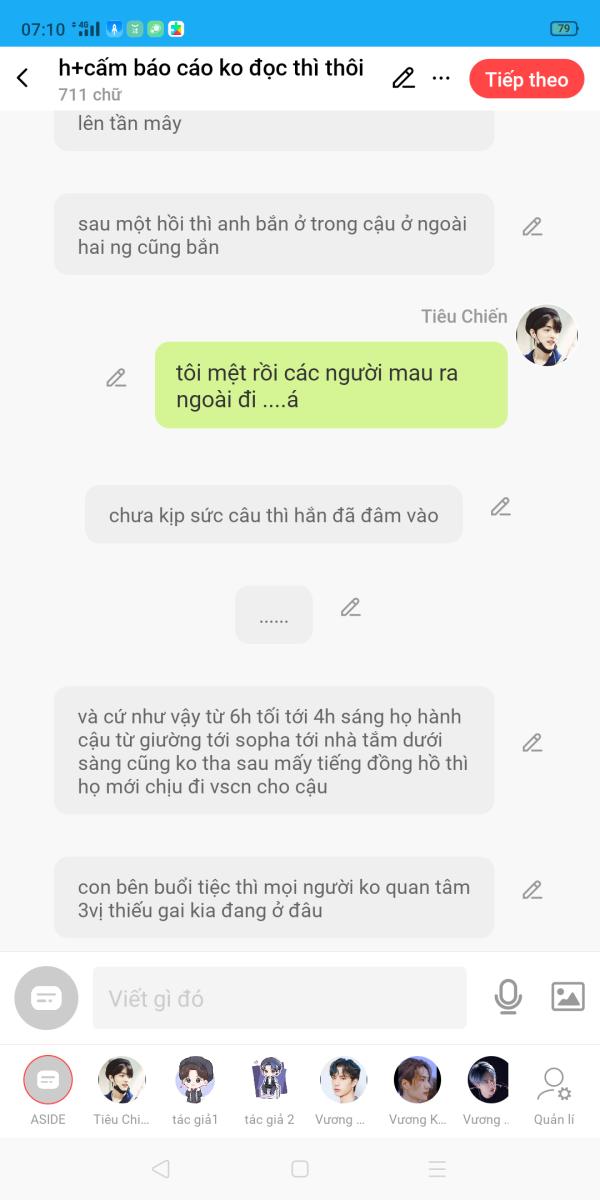Viewport: 600px width, 1200px height.
Task: Edit the message starting "và cứ như vậy"
Action: pos(532,743)
